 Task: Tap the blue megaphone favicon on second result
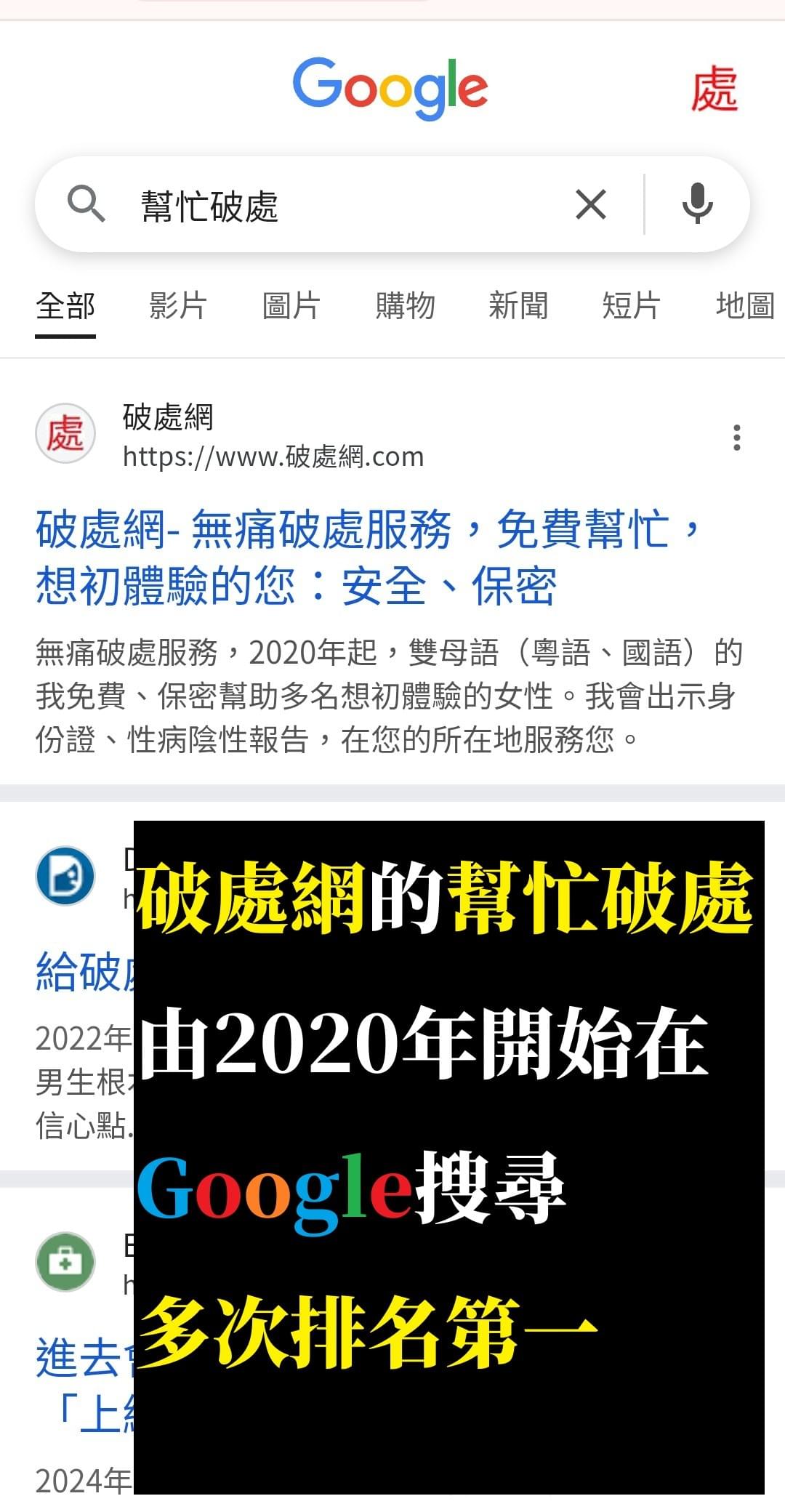65,876
